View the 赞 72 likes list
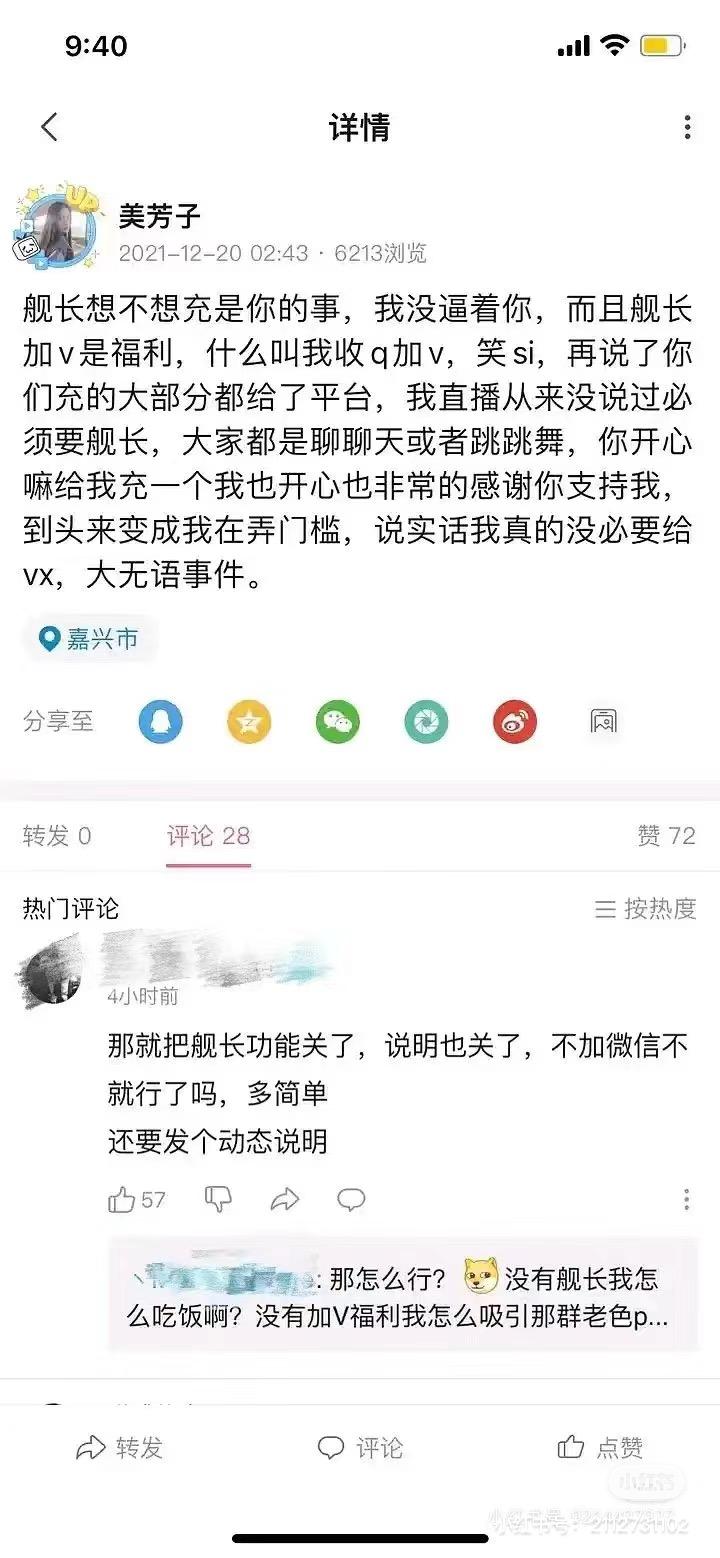 point(665,836)
